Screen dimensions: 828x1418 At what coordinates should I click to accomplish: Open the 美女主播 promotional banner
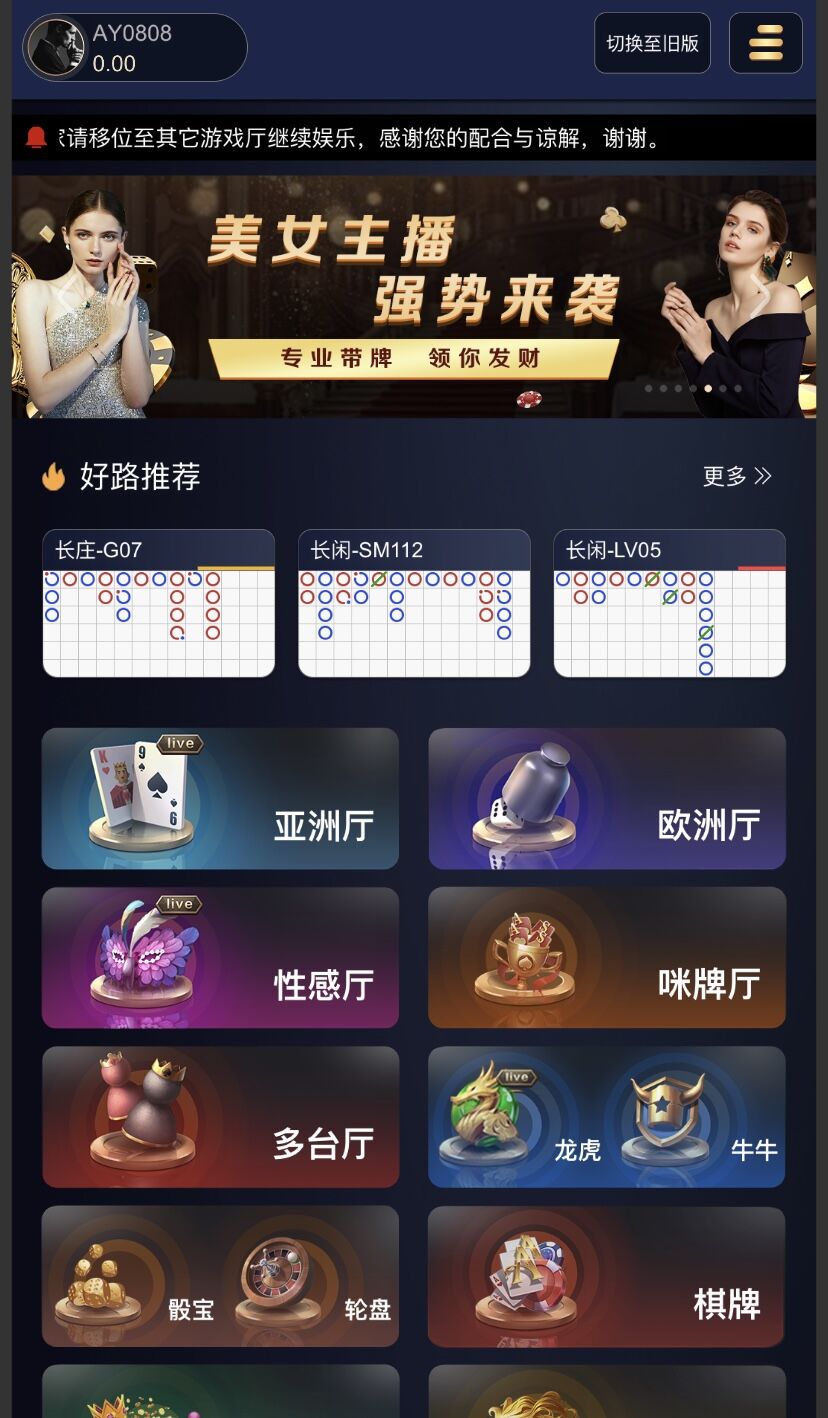tap(414, 297)
